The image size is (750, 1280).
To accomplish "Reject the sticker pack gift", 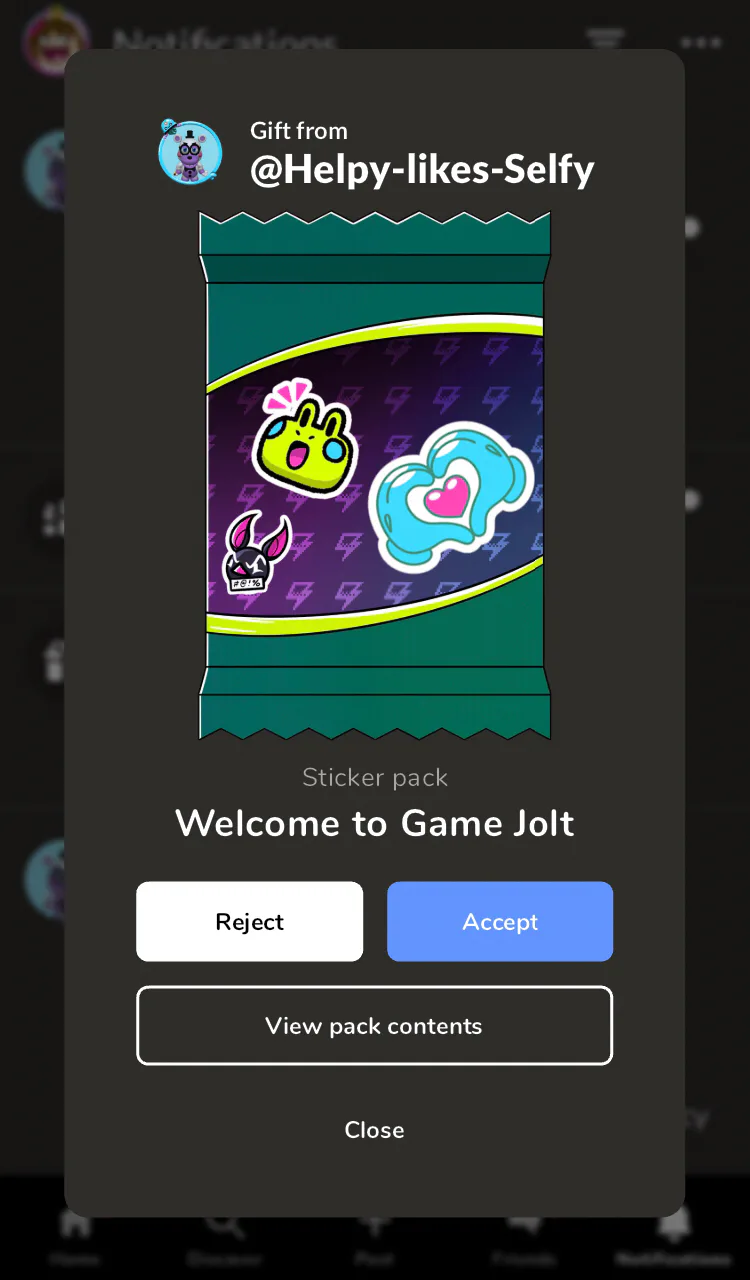I will point(249,921).
